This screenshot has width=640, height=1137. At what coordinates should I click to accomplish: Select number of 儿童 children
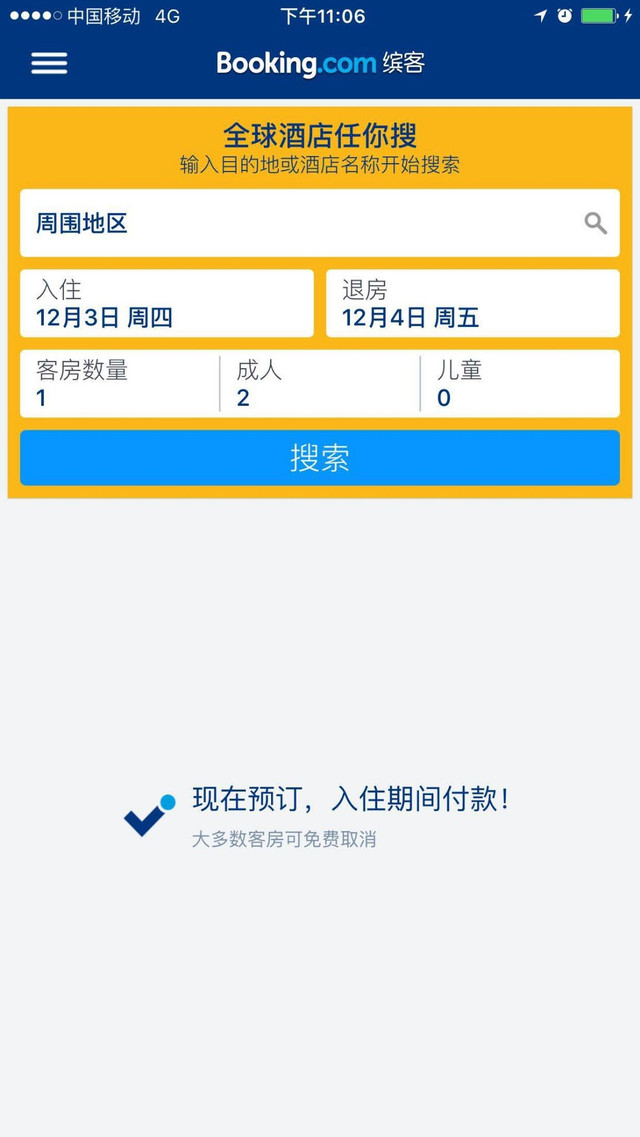520,384
